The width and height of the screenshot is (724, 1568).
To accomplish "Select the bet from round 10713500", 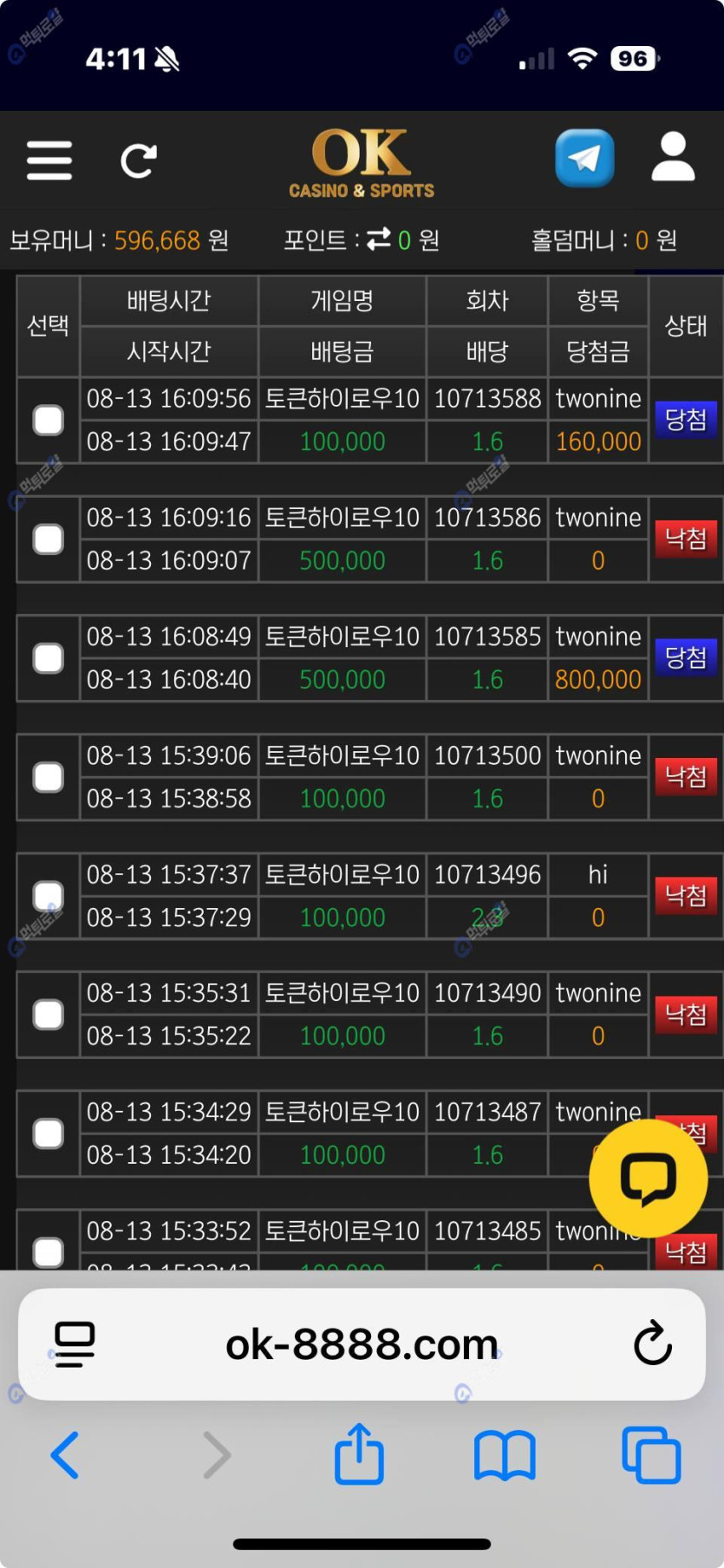I will tap(49, 777).
